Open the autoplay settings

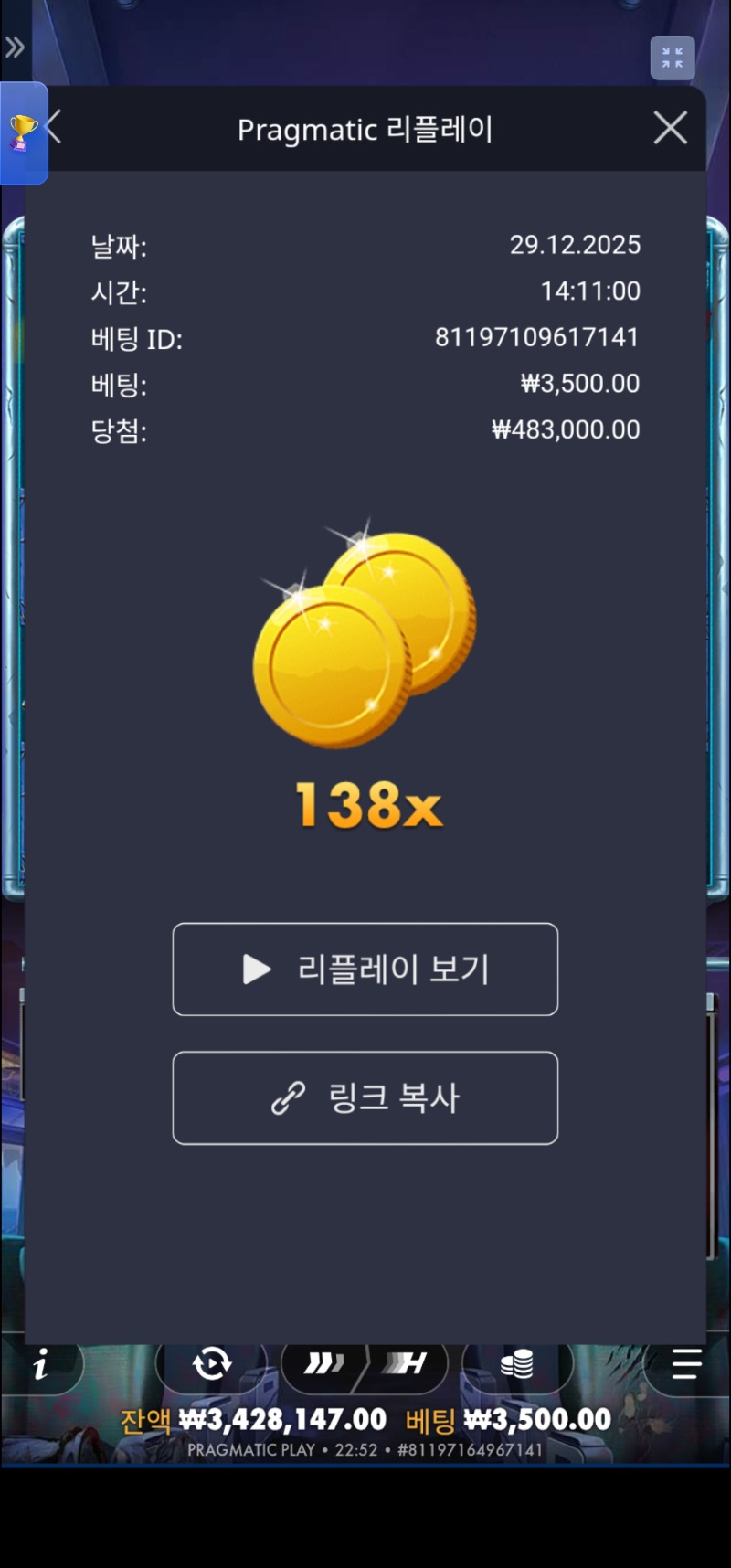(x=212, y=1364)
